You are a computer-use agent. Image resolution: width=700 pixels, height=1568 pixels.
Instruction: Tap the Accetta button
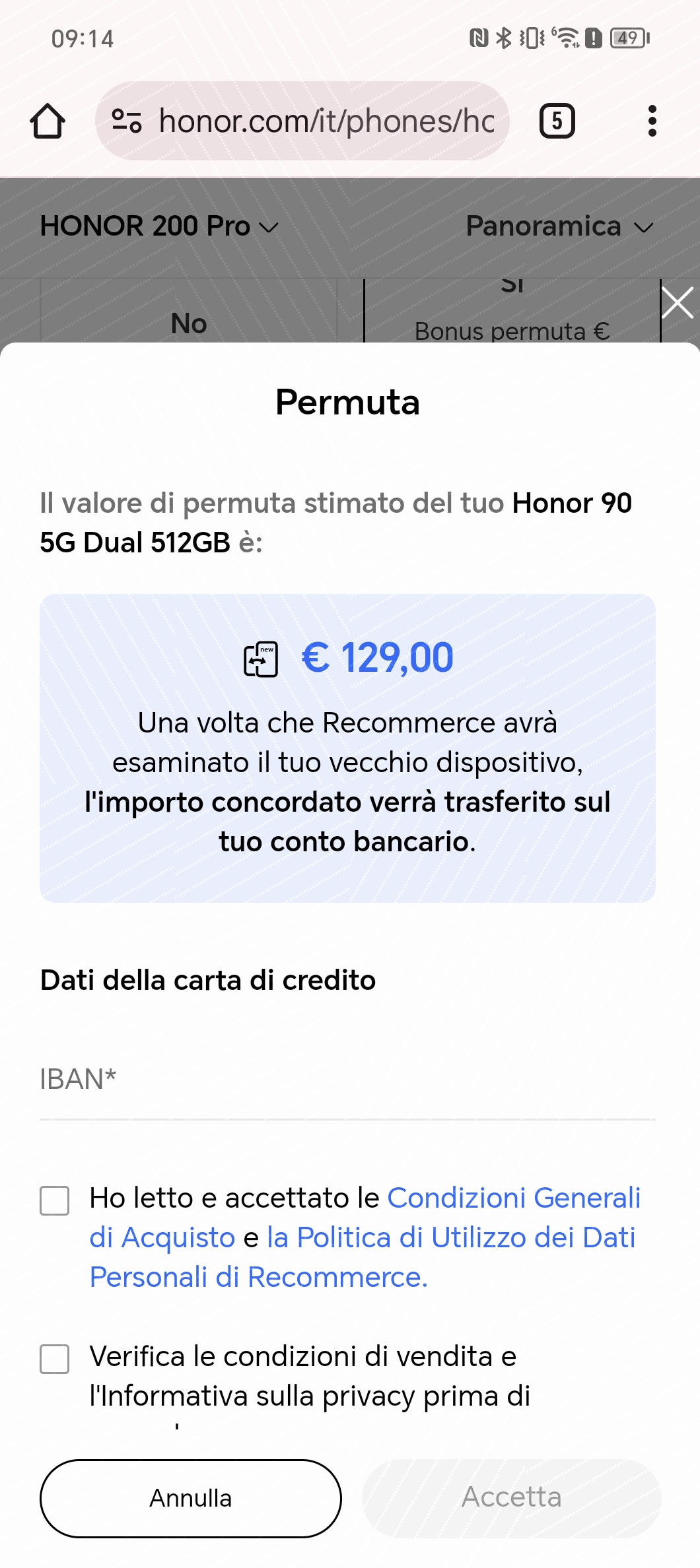click(x=512, y=1498)
